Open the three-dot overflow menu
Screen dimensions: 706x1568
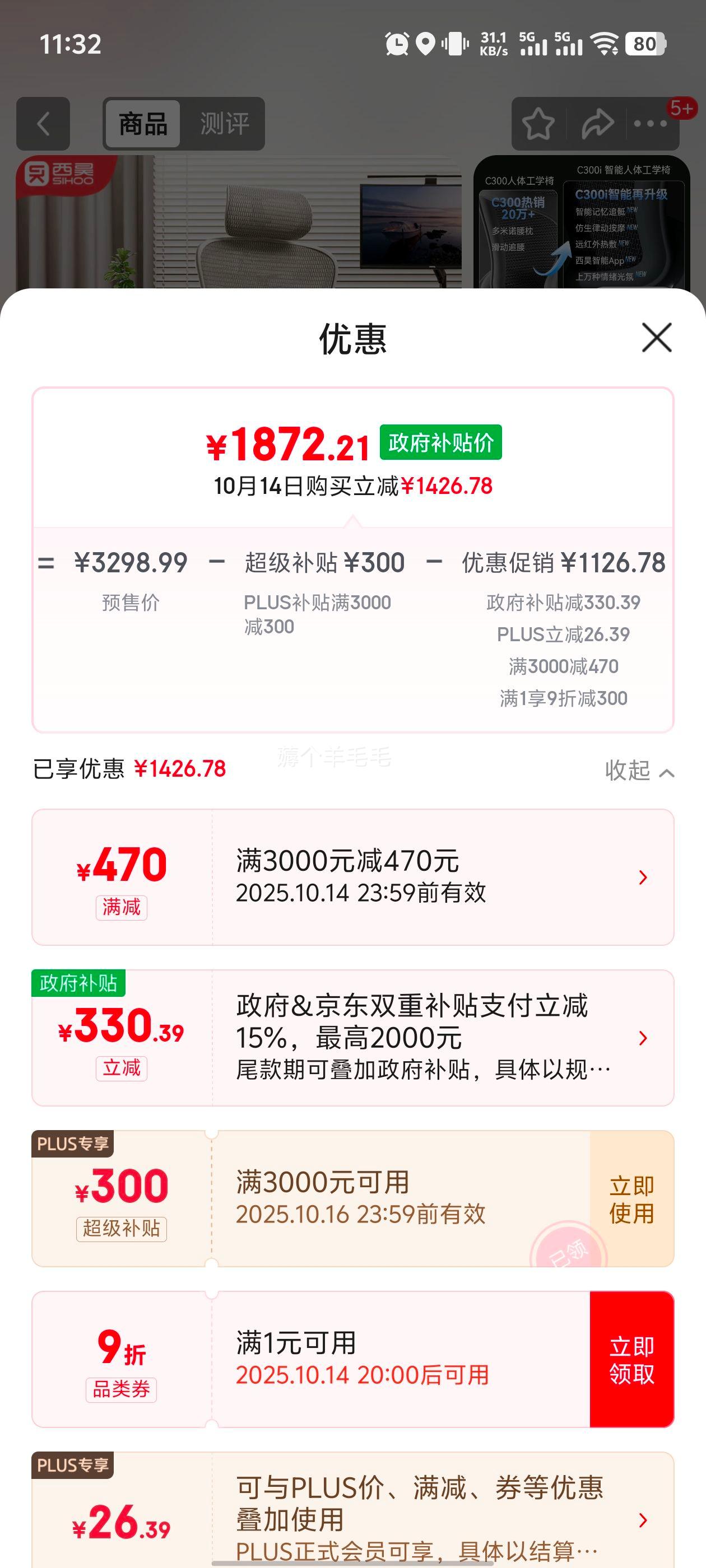tap(649, 124)
